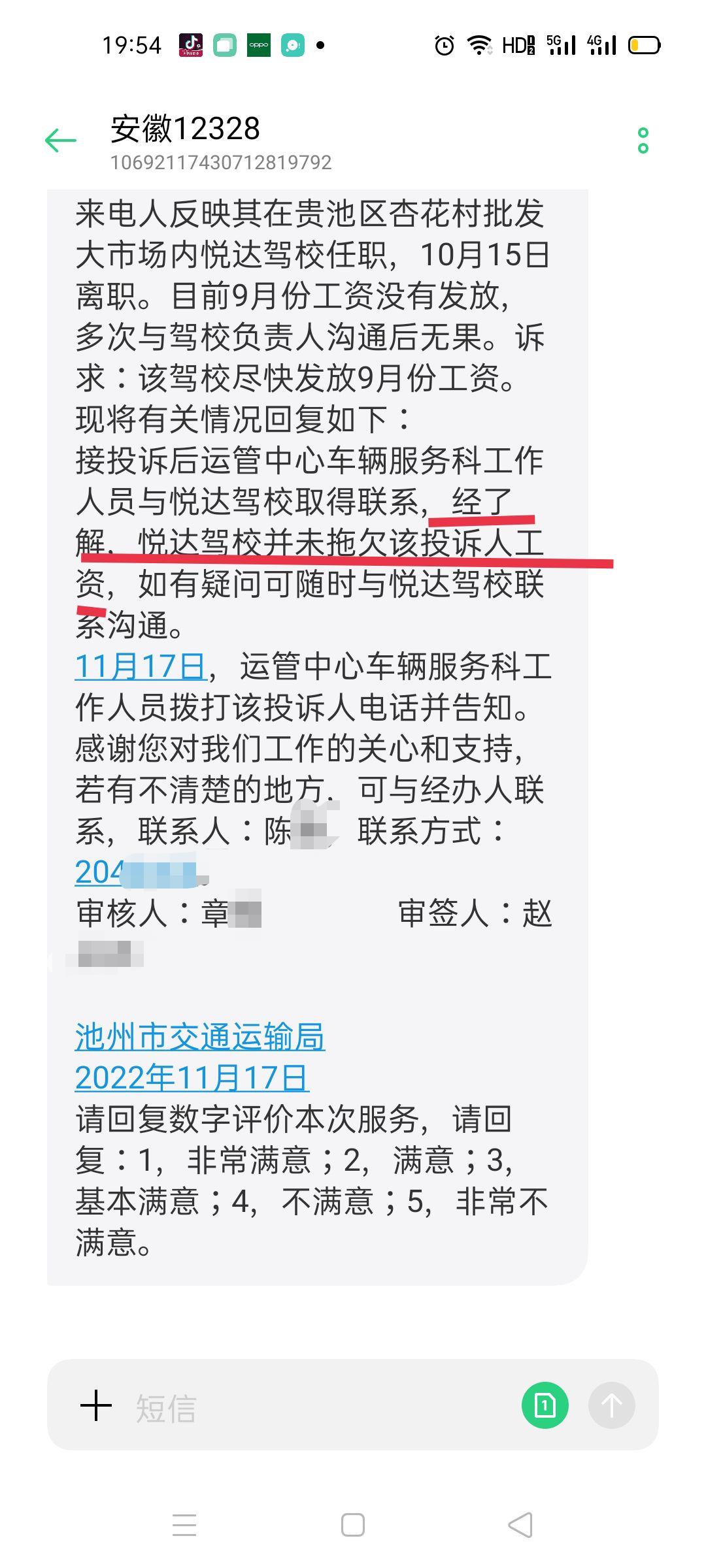Send the message with the arrow button
This screenshot has width=706, height=1568.
(611, 1405)
